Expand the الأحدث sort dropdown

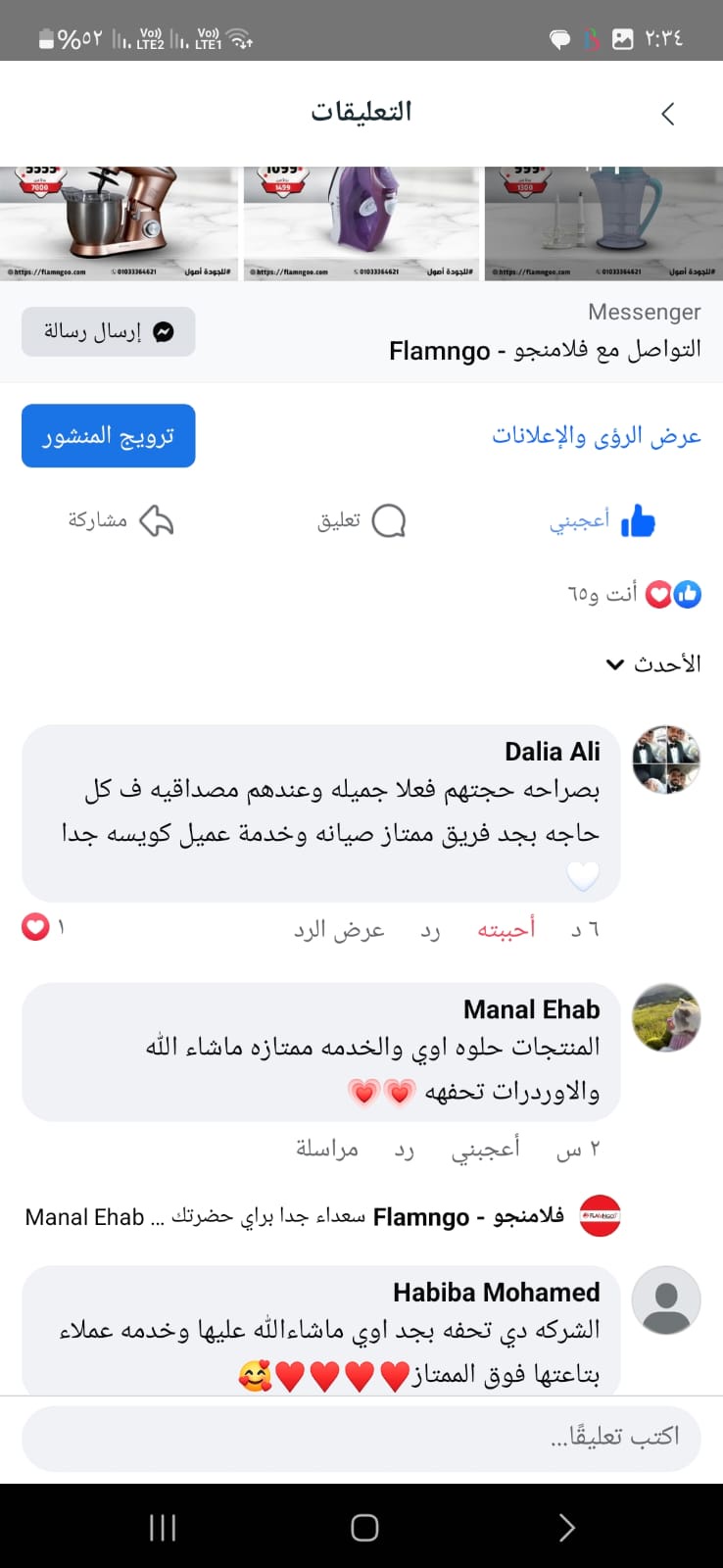pyautogui.click(x=653, y=664)
